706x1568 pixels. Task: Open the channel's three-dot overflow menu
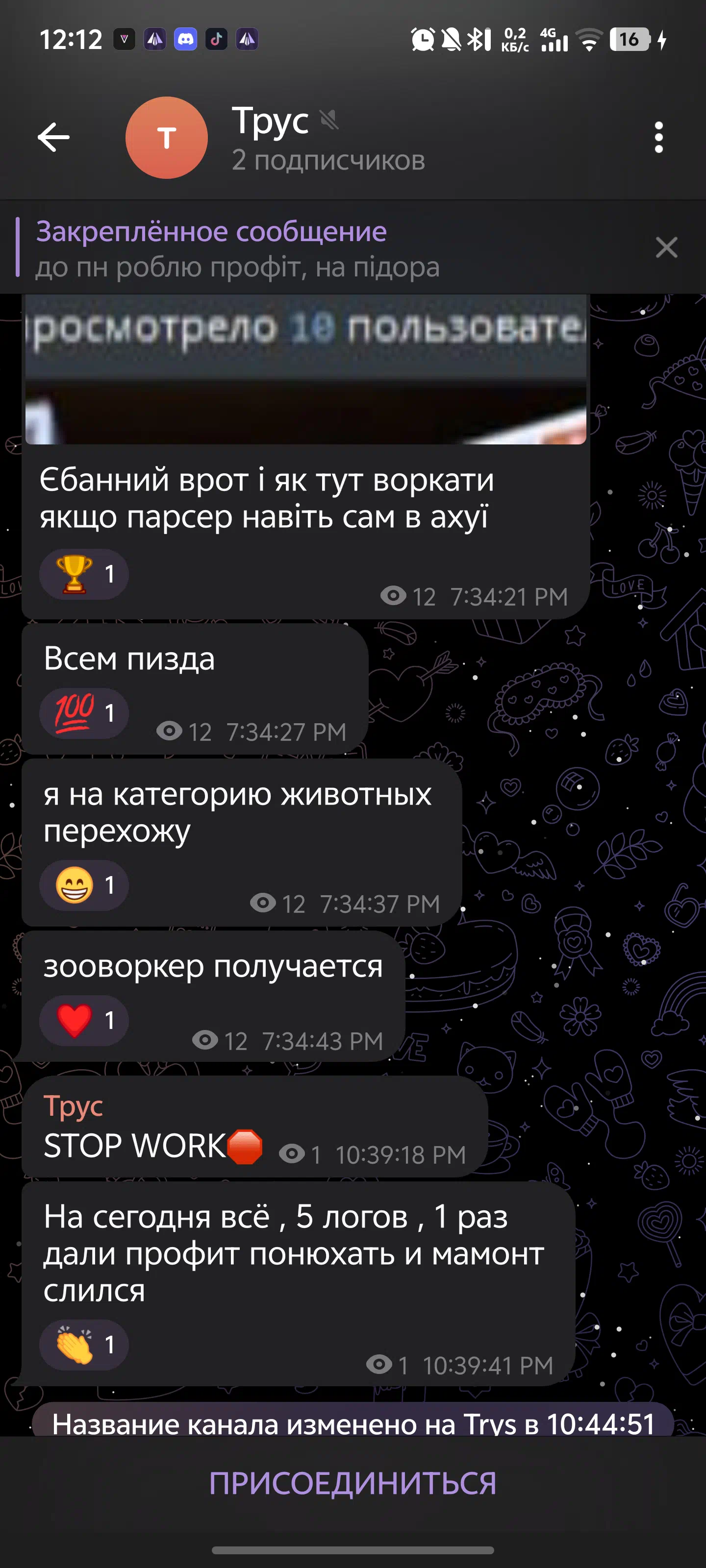click(658, 138)
